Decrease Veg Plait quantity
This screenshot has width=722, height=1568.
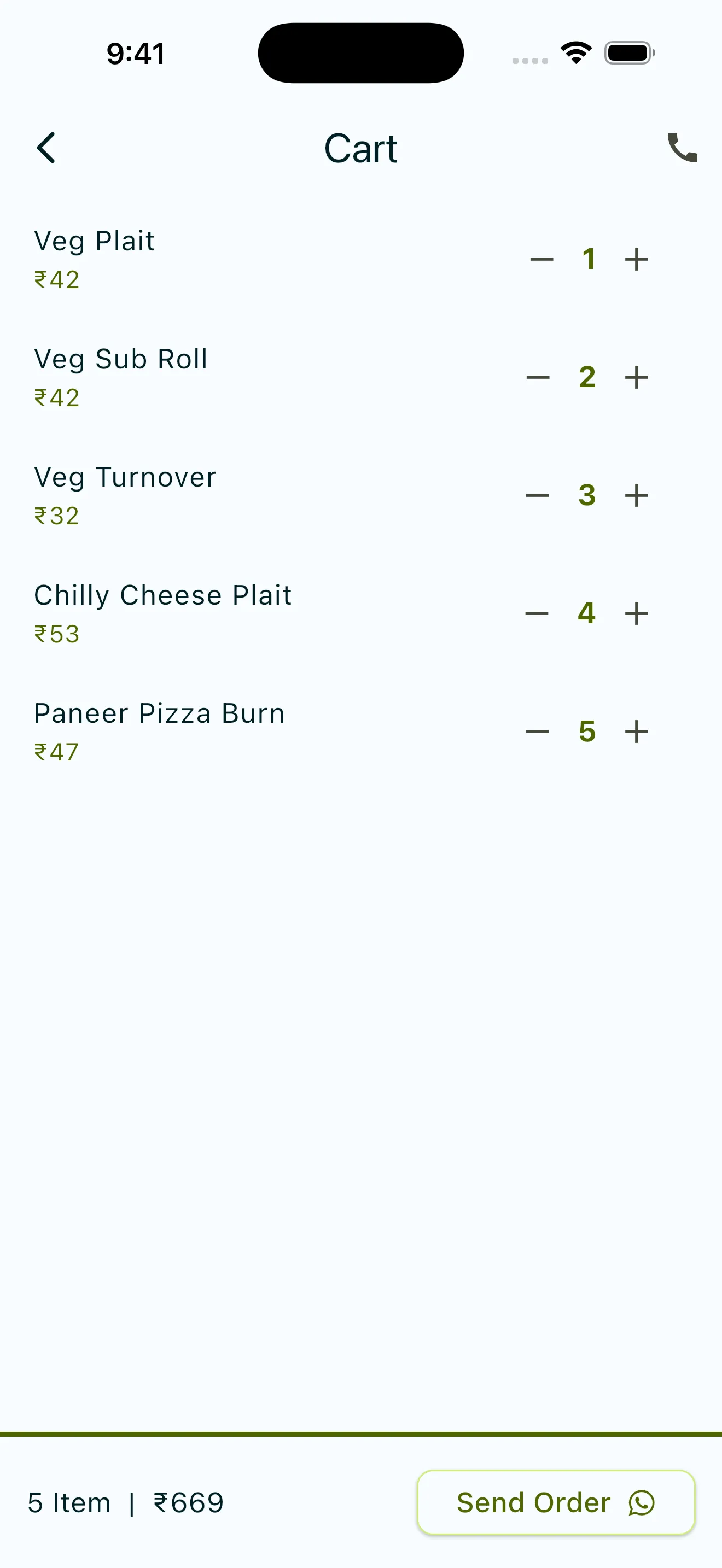click(x=541, y=259)
